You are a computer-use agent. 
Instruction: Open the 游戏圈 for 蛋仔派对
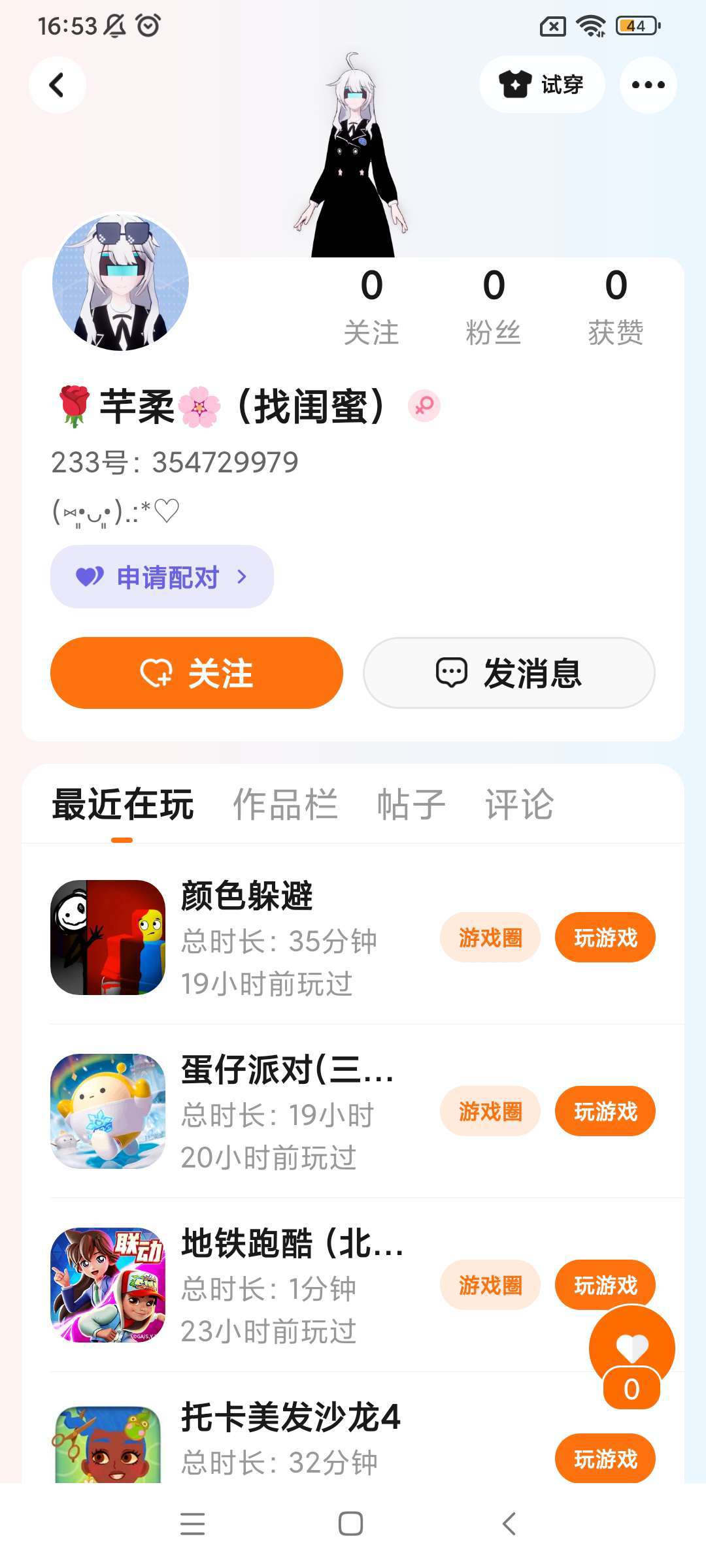pos(490,1111)
